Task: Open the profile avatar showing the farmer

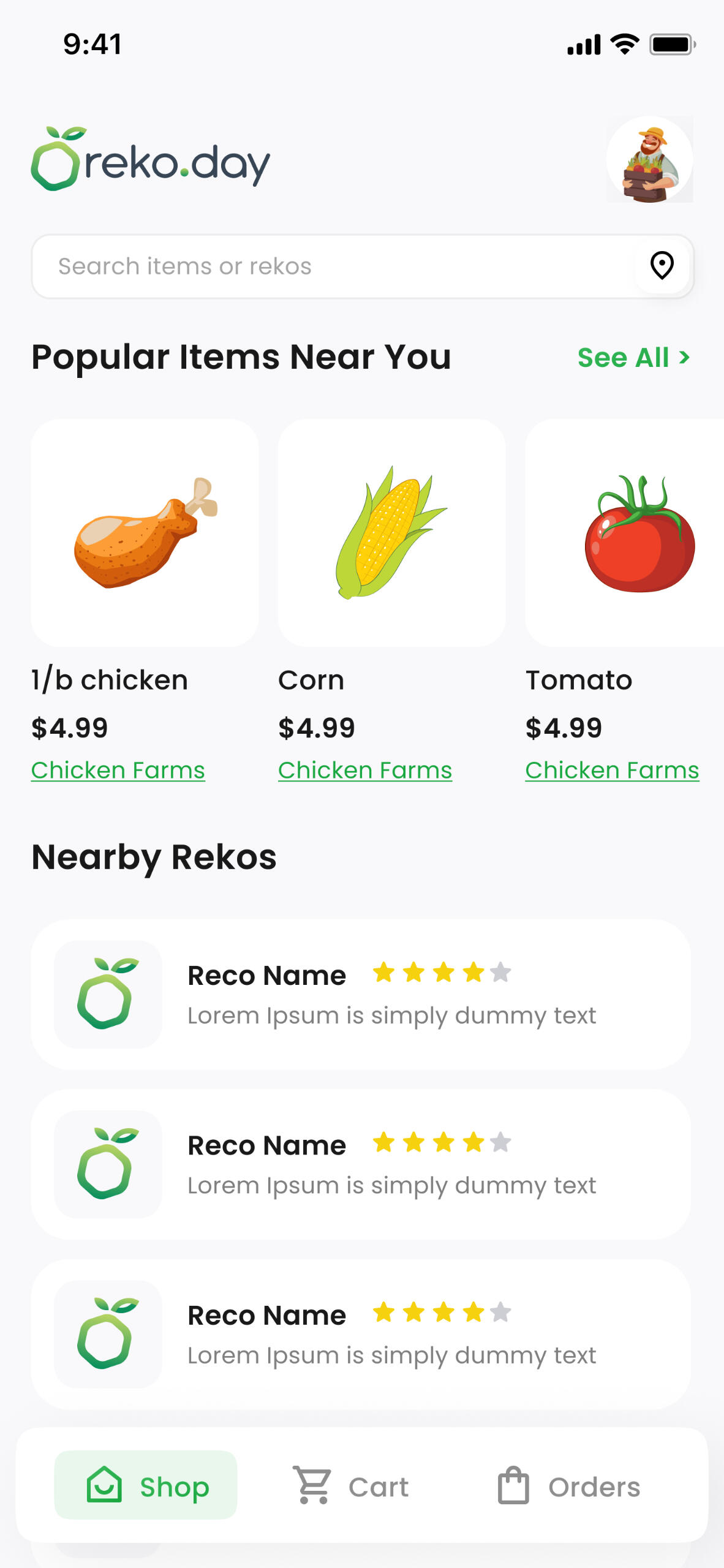Action: (x=650, y=160)
